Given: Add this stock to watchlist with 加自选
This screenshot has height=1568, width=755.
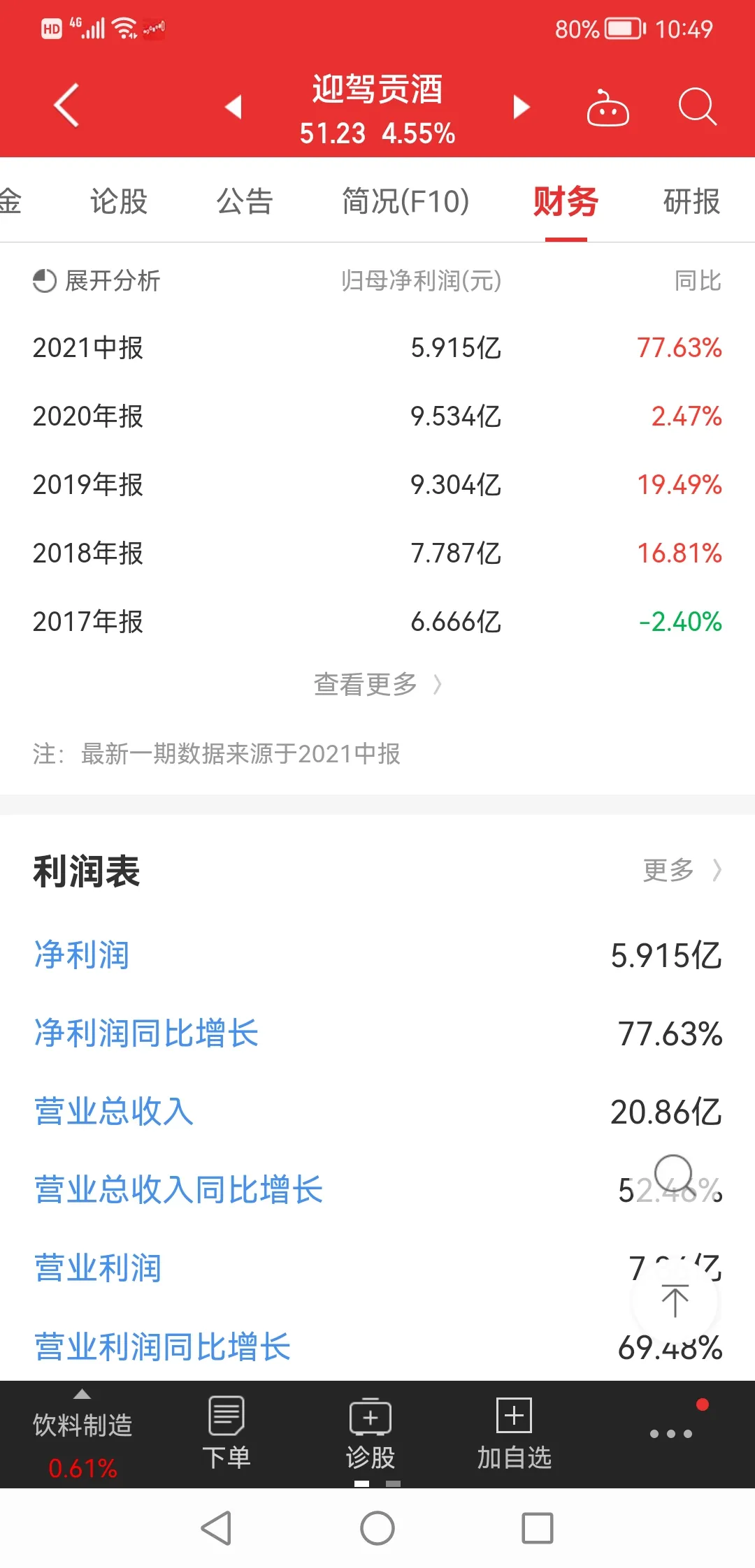Looking at the screenshot, I should tap(515, 1434).
